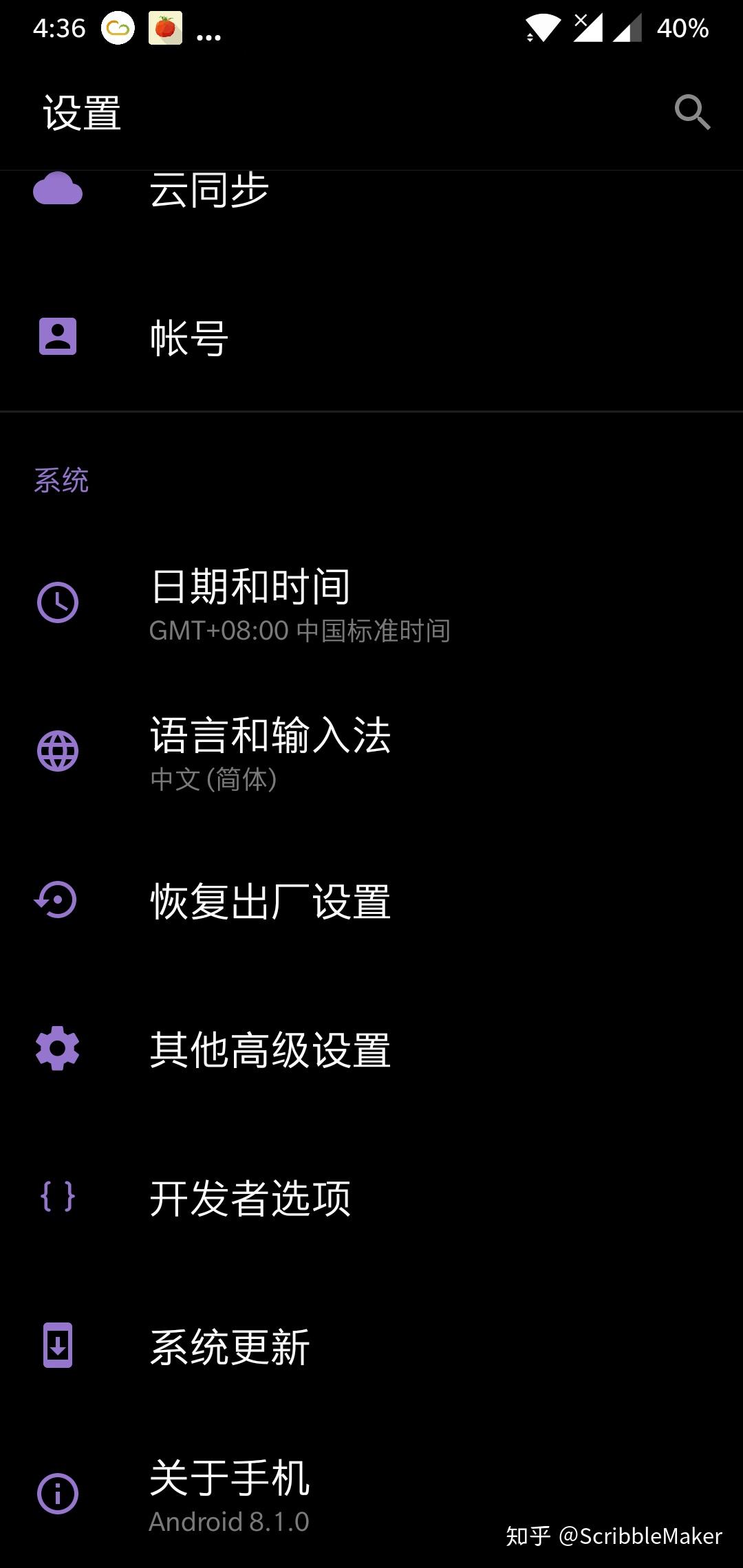Check 系统更新 for updates
Image resolution: width=743 pixels, height=1568 pixels.
[230, 1347]
